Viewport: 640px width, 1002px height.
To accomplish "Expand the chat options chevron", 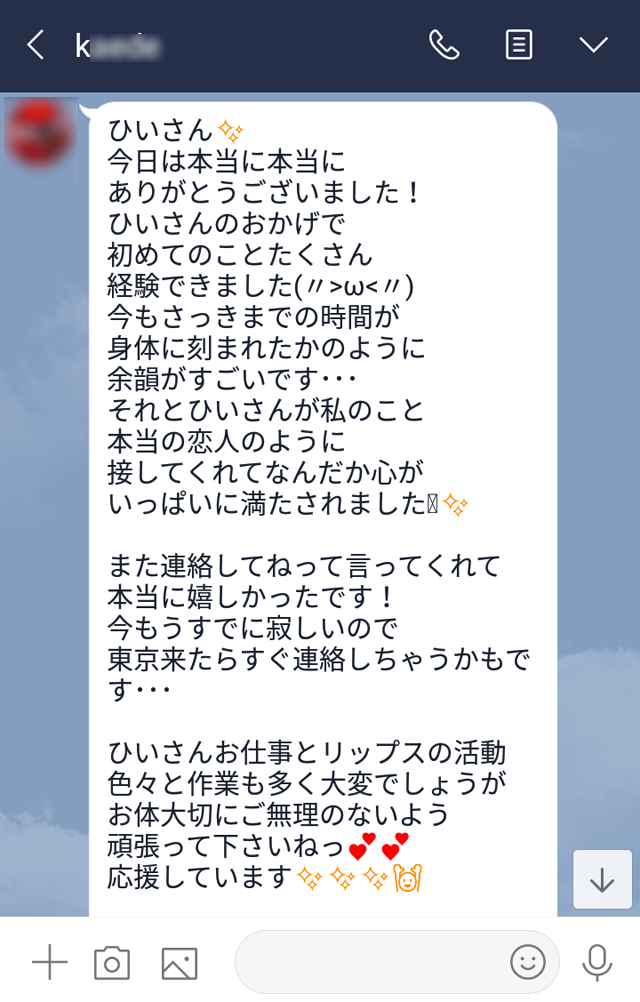I will click(x=593, y=45).
